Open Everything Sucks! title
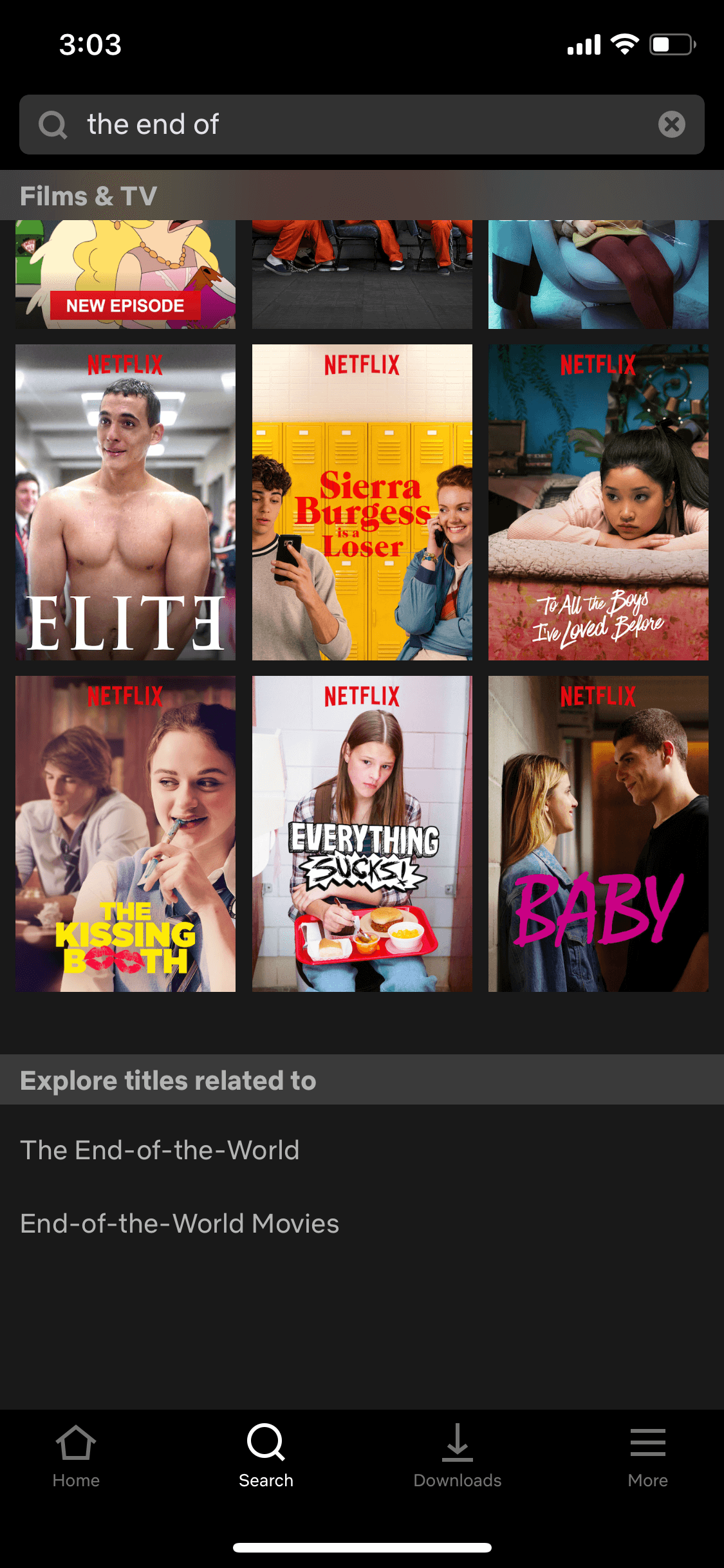724x1568 pixels. (362, 834)
